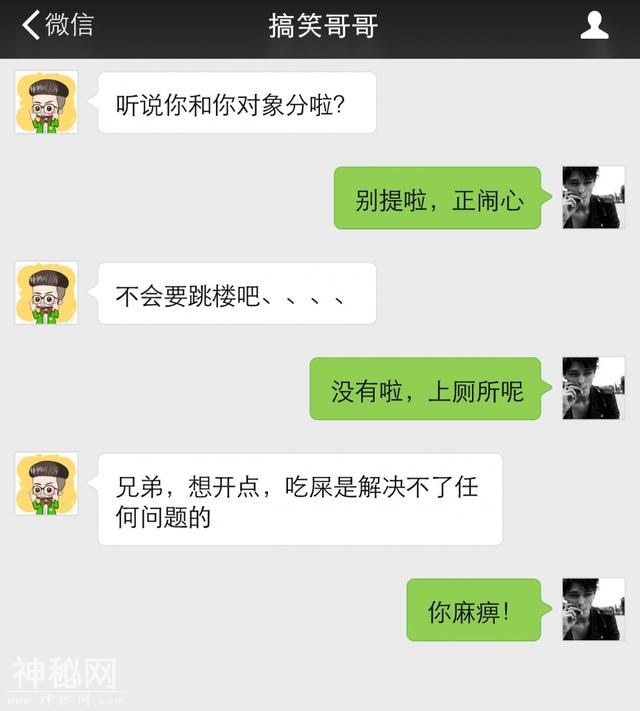Tap my avatar beside 别提啦,正闹心
Viewport: 640px width, 711px height.
(x=592, y=197)
